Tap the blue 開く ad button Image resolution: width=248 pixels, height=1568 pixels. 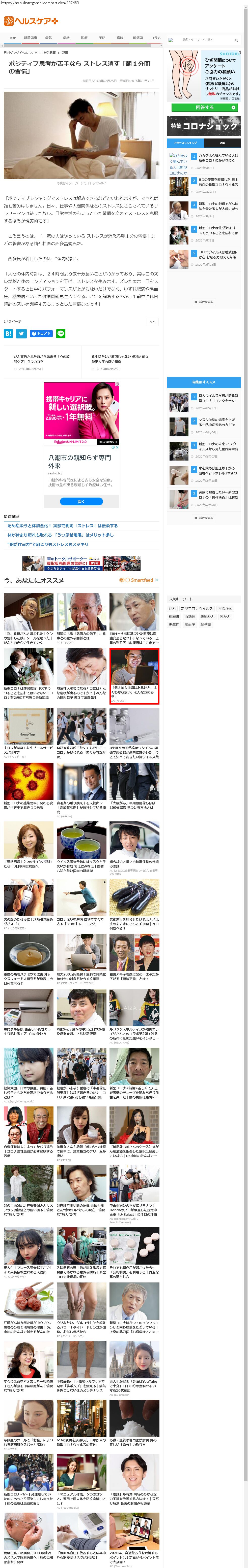(81, 502)
